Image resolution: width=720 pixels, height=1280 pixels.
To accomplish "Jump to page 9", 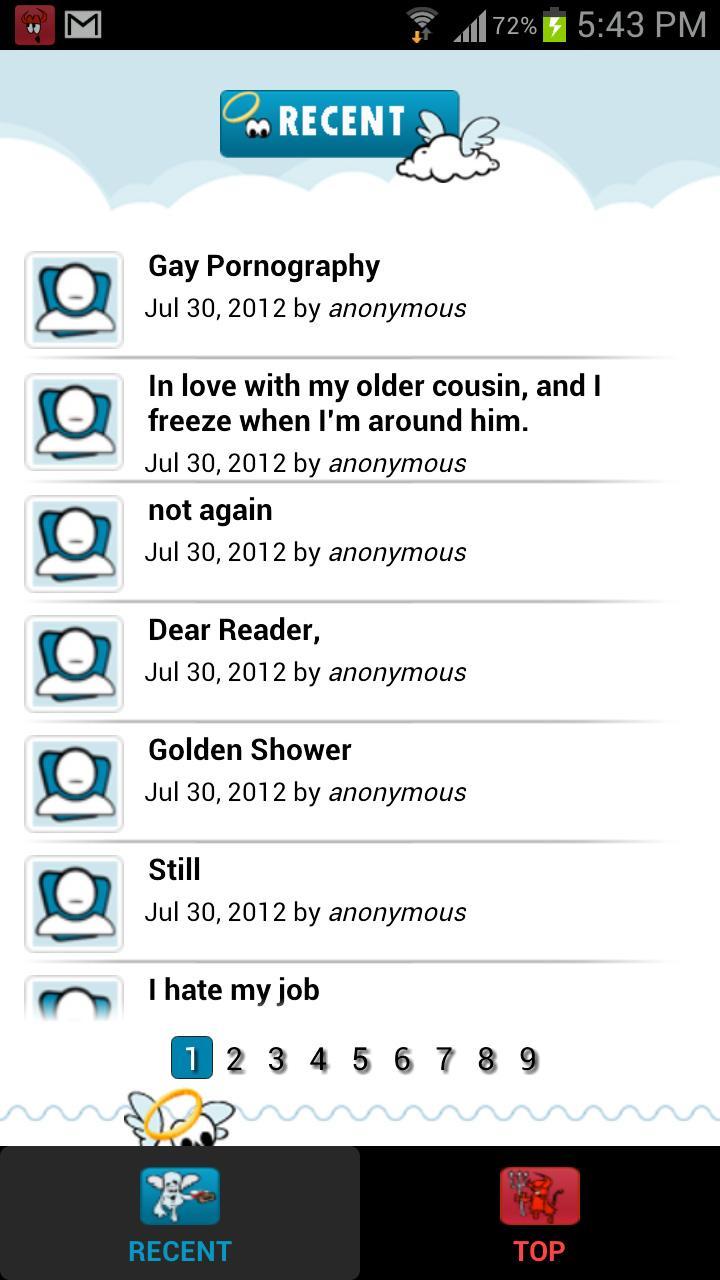I will click(529, 1059).
